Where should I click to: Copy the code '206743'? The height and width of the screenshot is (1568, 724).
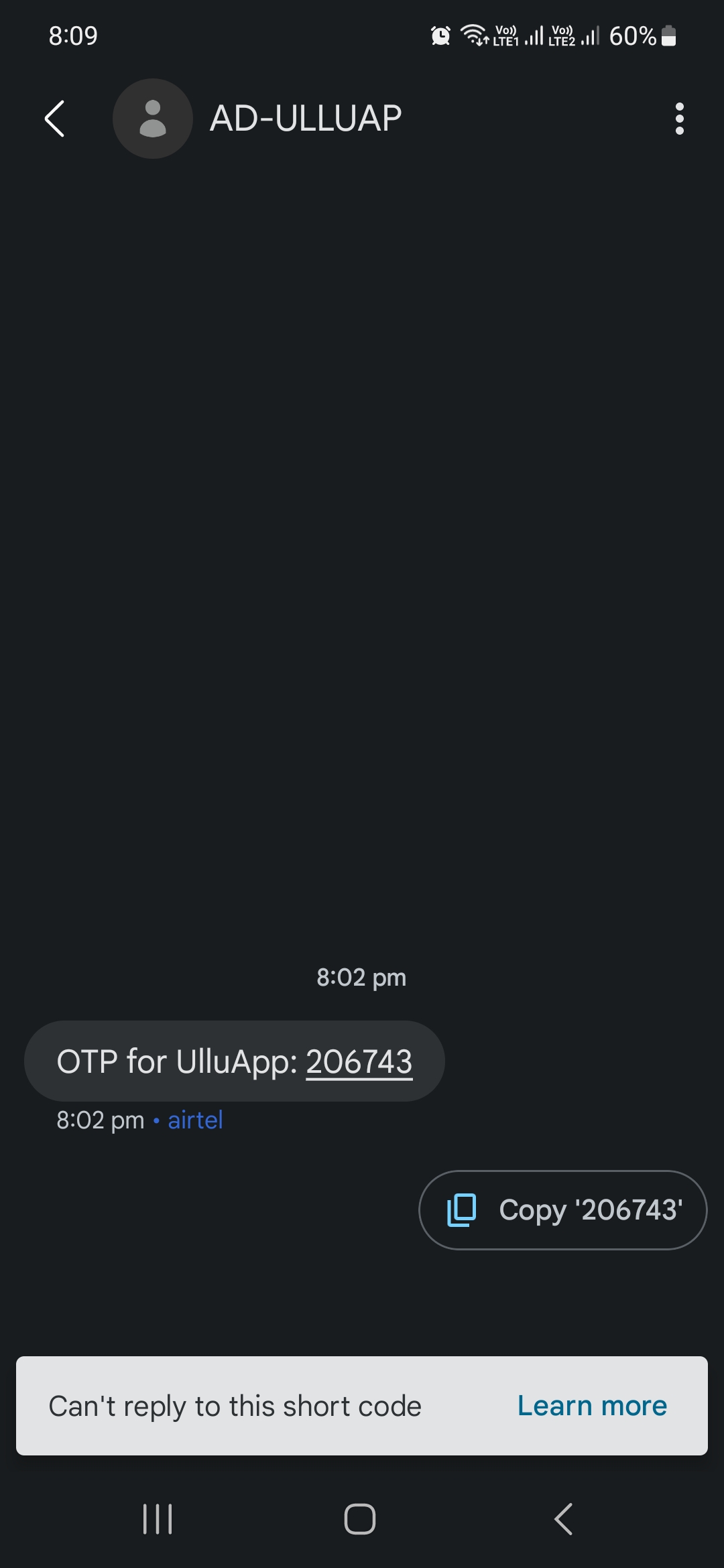pos(563,1210)
